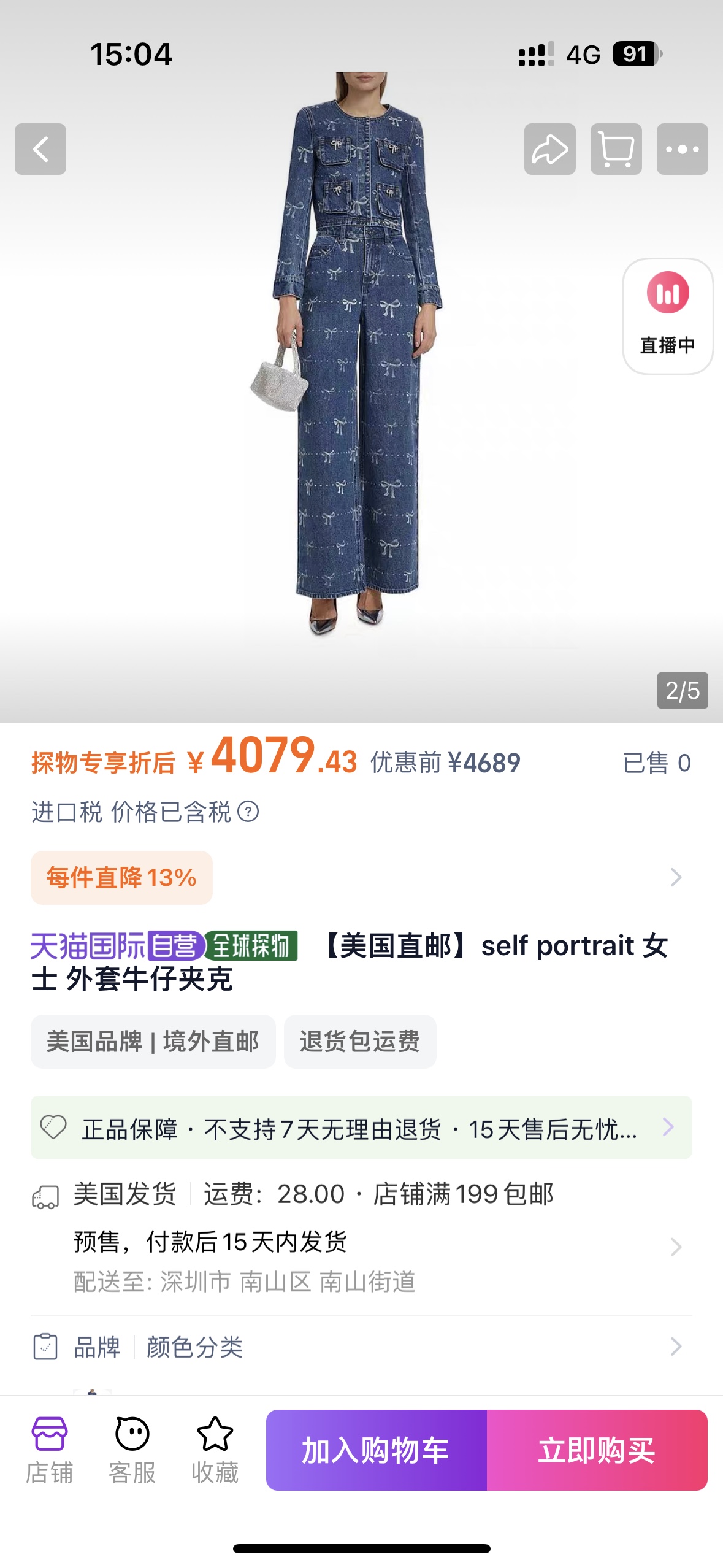Open the shopping cart

617,149
